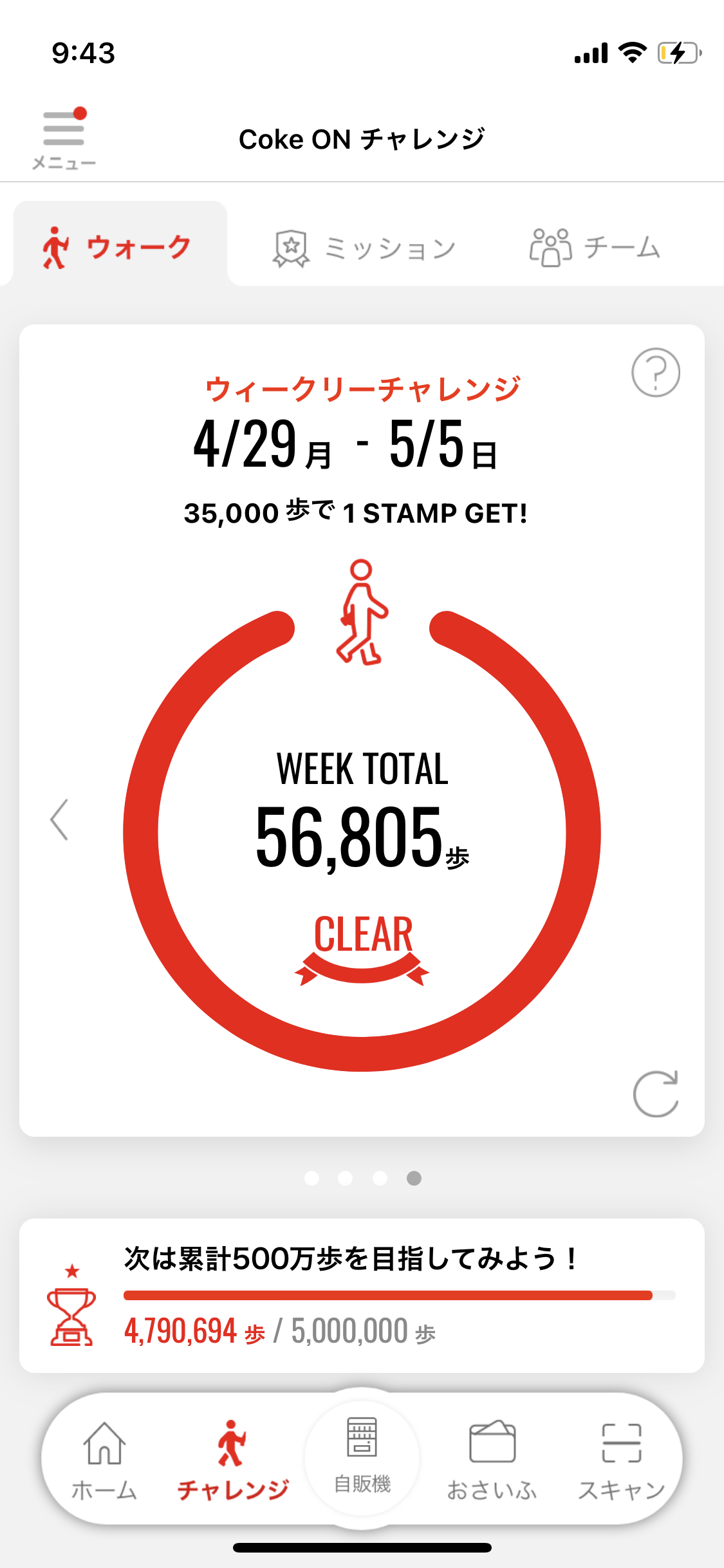This screenshot has width=724, height=1568.
Task: Switch to the チーム tab
Action: (595, 248)
